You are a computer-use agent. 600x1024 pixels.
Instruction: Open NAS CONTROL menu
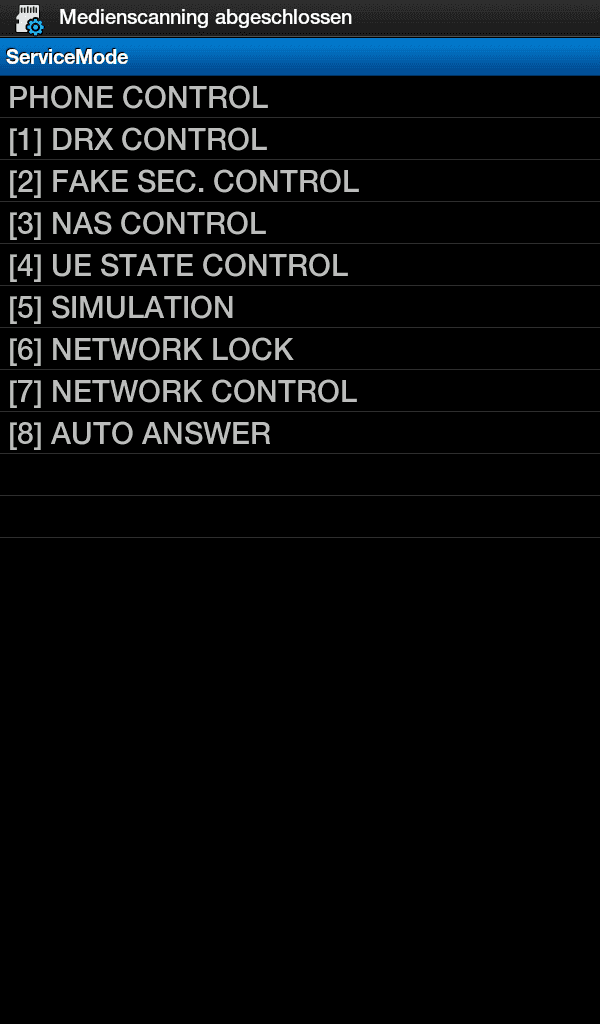[x=300, y=223]
